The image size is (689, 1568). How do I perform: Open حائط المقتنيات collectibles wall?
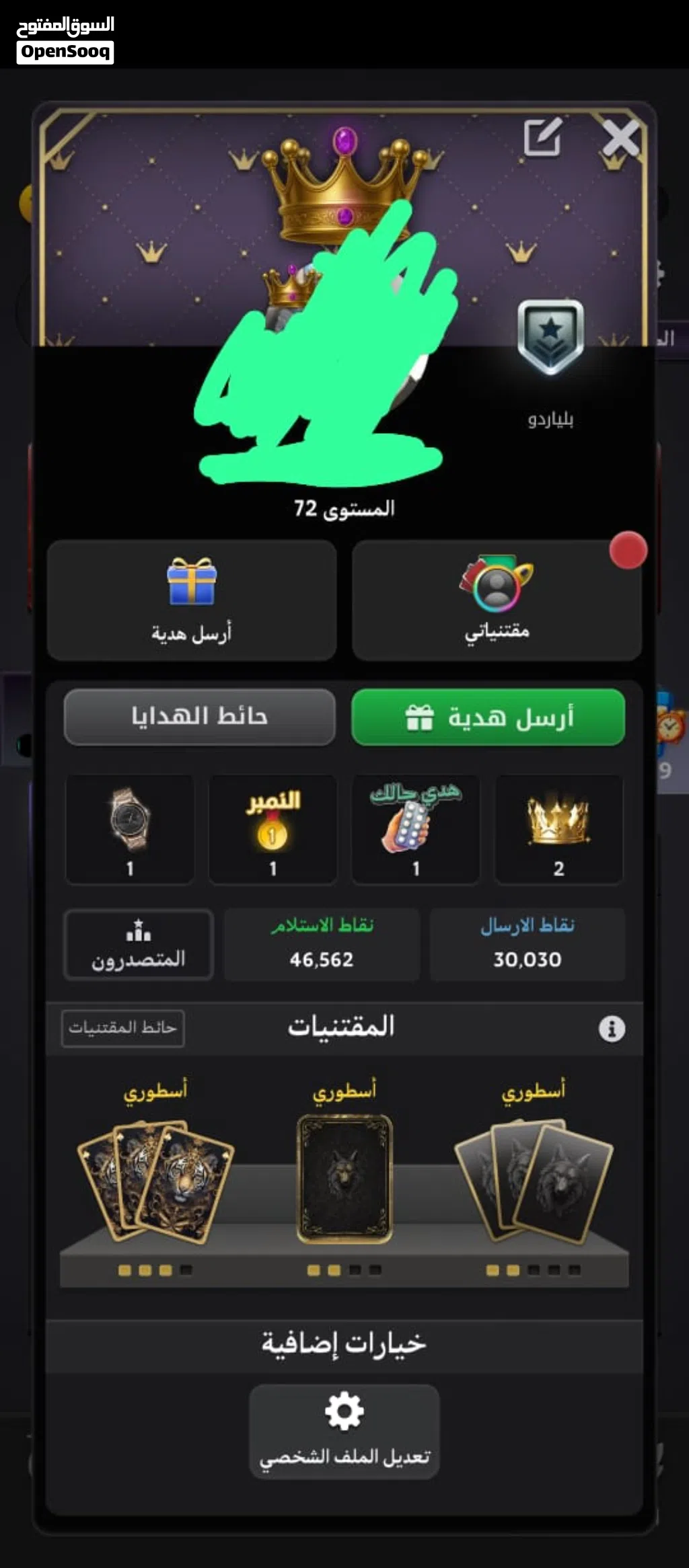coord(123,1028)
